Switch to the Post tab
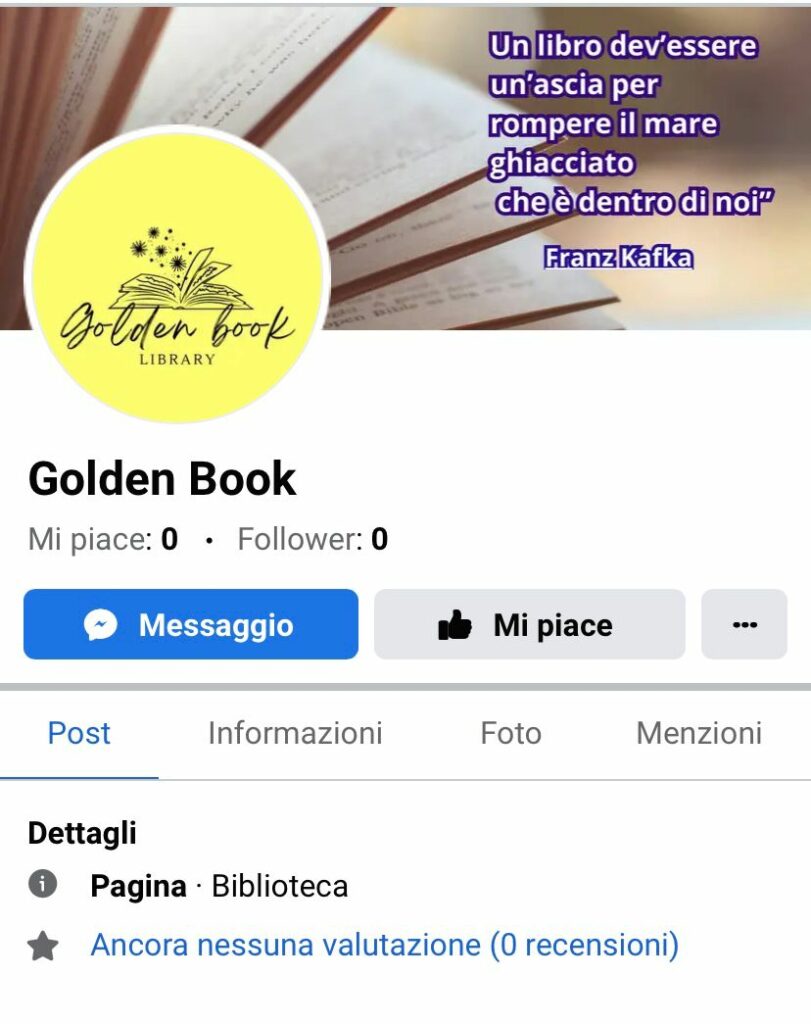This screenshot has height=1024, width=811. [x=79, y=733]
